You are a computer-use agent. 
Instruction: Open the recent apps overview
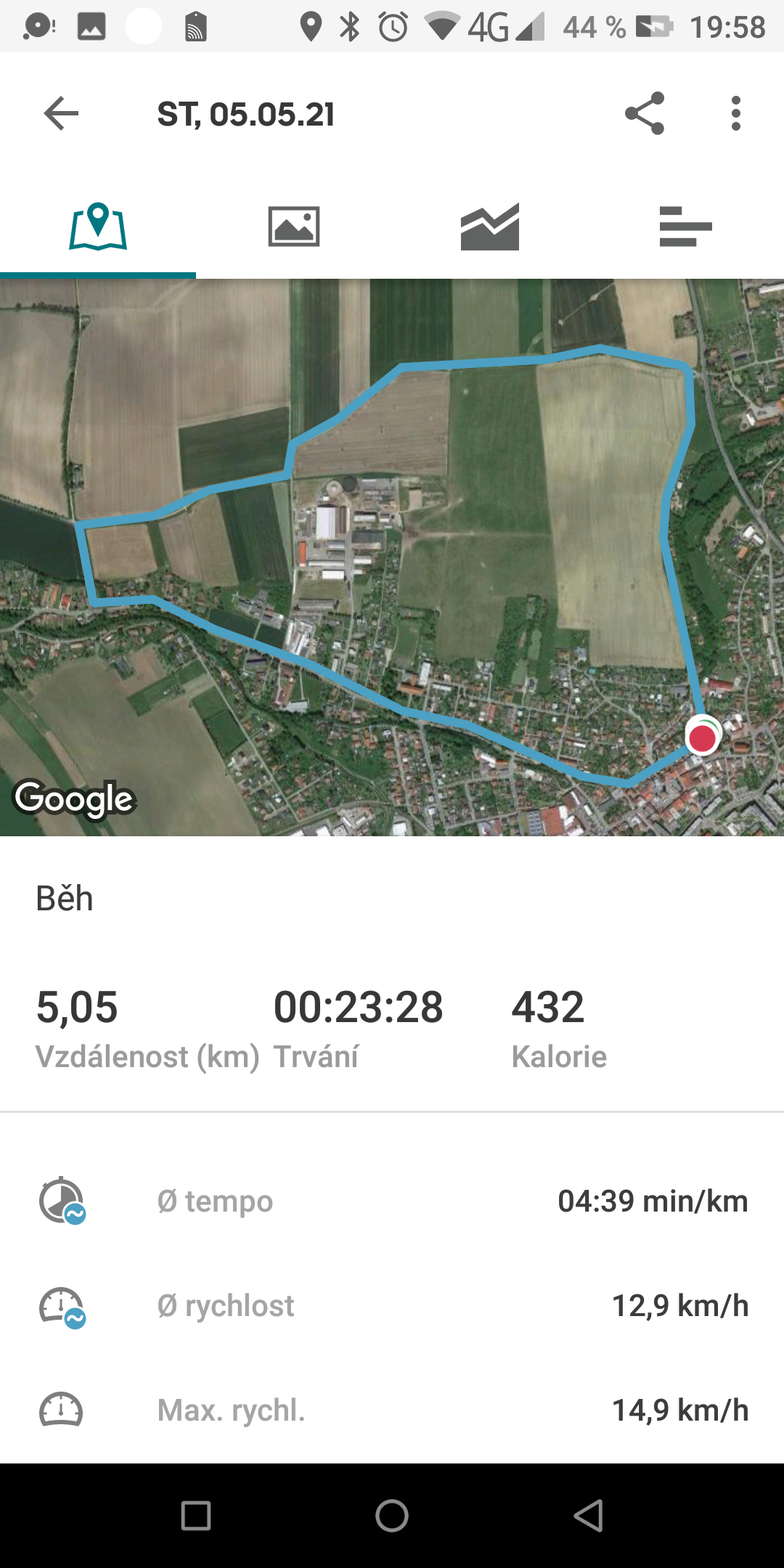click(x=196, y=1516)
